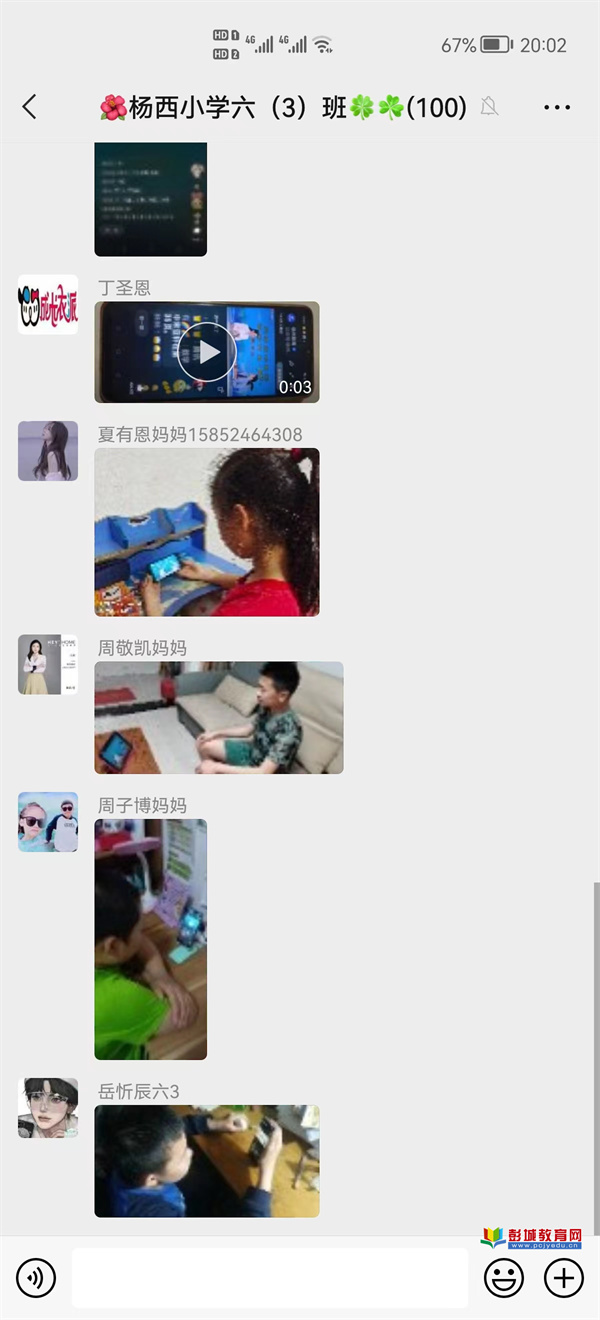Open the photo from 夏有恩妈妈15852464308
The height and width of the screenshot is (1320, 600).
click(x=207, y=531)
